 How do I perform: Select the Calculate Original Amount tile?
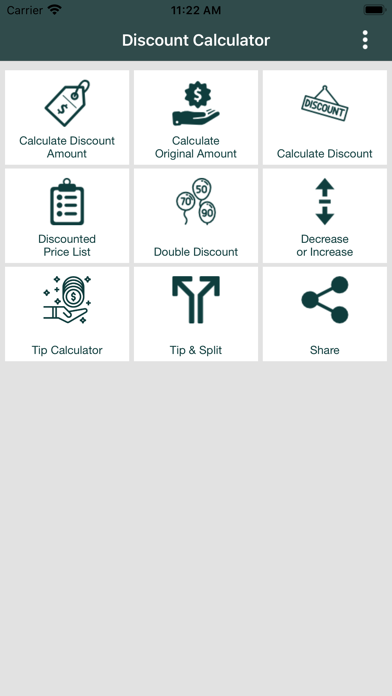(x=196, y=118)
